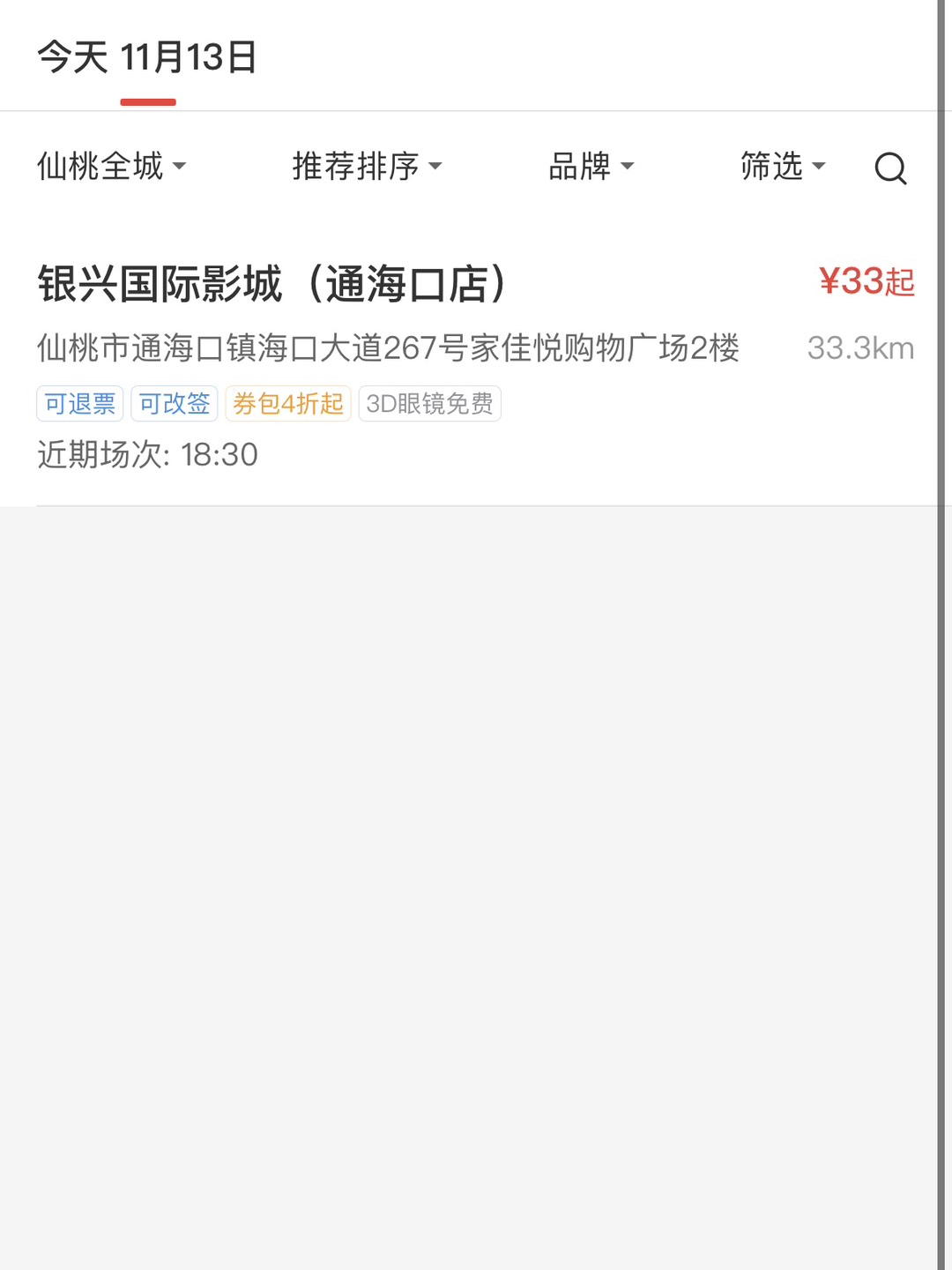This screenshot has height=1270, width=952.
Task: Open the 筛选 filter options
Action: pyautogui.click(x=782, y=166)
